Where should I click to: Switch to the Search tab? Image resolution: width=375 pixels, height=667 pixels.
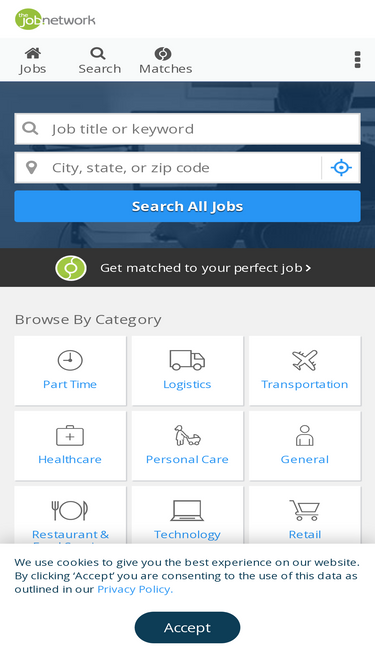point(99,60)
